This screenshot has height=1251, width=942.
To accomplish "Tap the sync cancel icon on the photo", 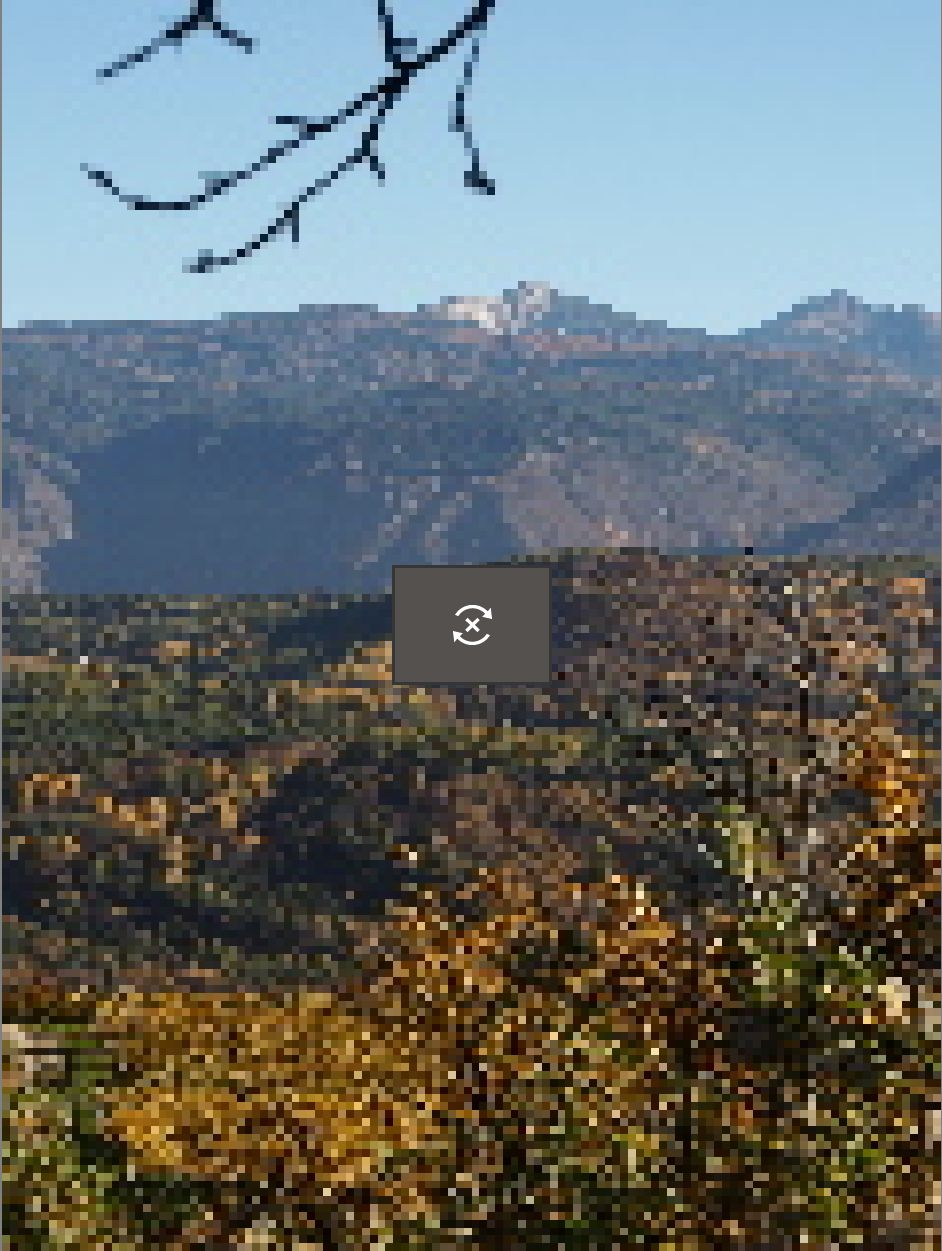I will tap(472, 625).
